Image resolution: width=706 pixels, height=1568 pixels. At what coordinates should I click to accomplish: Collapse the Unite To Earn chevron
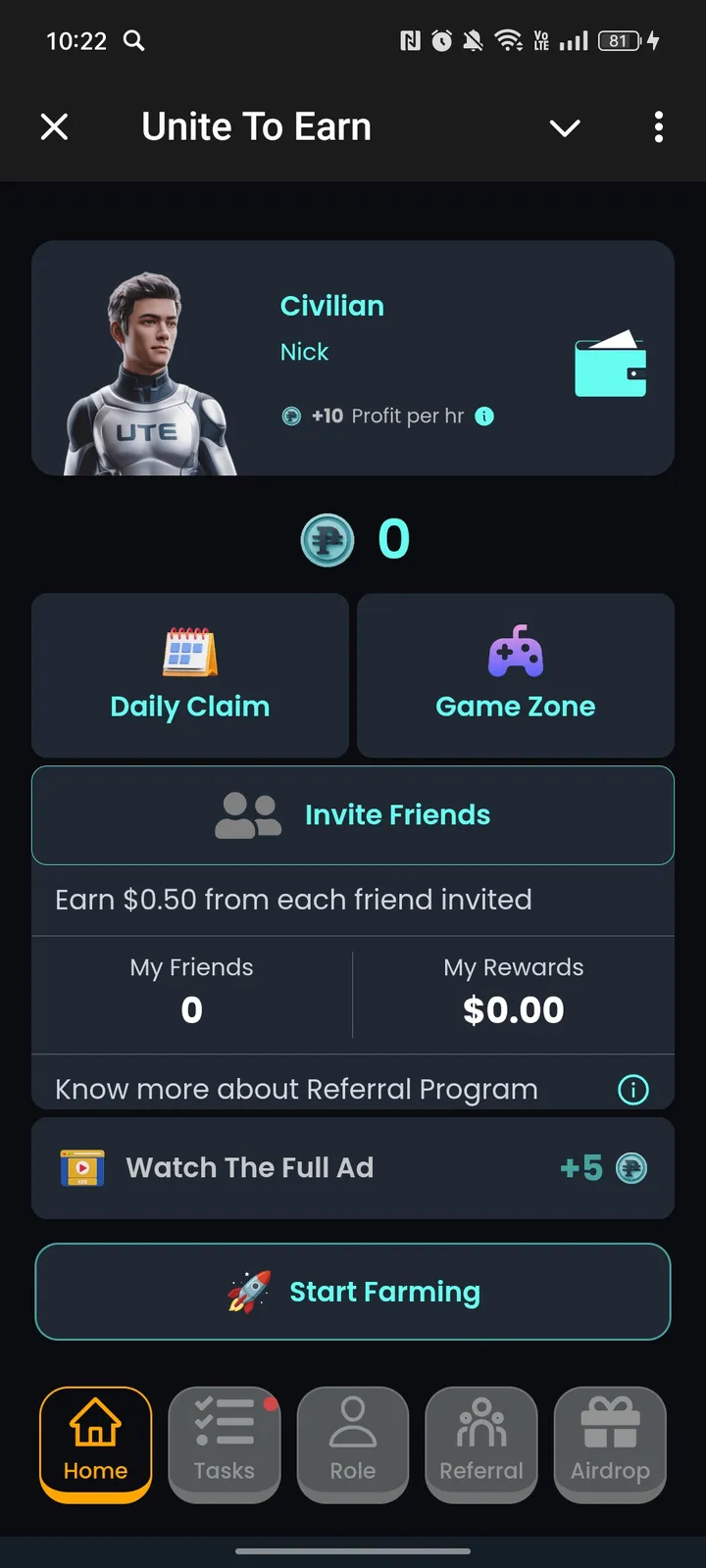(565, 127)
